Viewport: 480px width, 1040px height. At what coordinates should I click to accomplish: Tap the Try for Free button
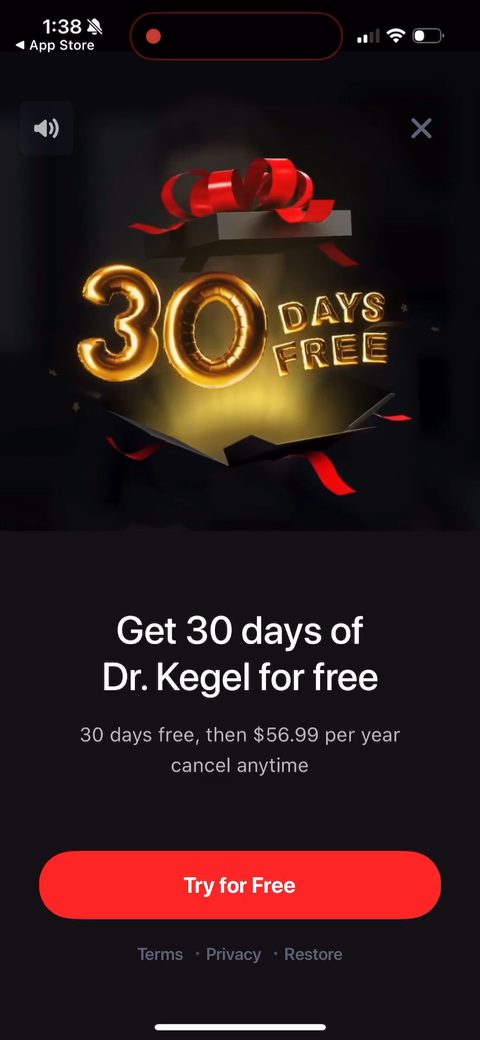[240, 885]
